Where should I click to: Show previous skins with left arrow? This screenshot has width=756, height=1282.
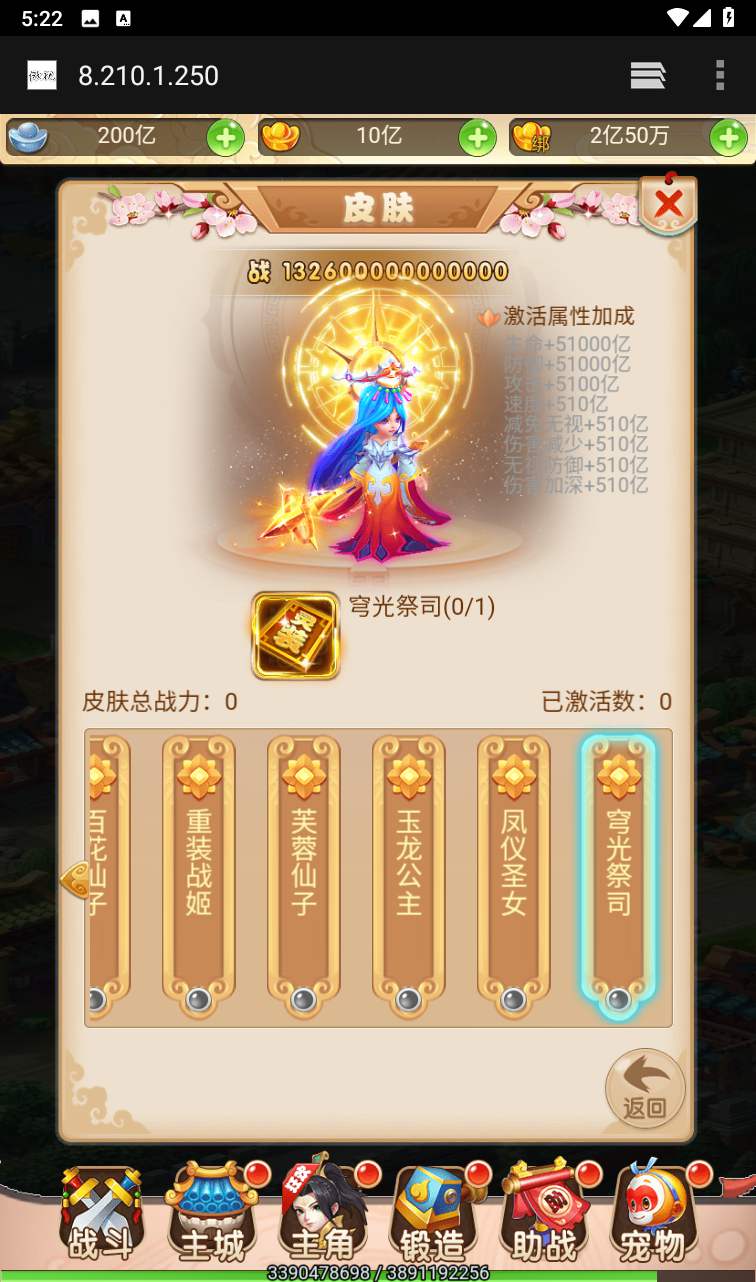[75, 881]
